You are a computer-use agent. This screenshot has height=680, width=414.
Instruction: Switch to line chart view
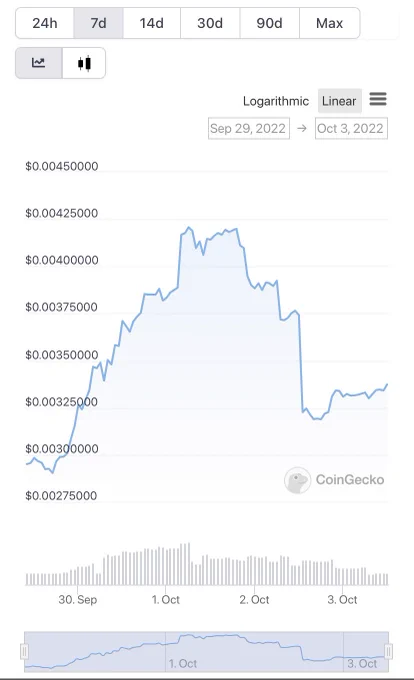[x=39, y=63]
